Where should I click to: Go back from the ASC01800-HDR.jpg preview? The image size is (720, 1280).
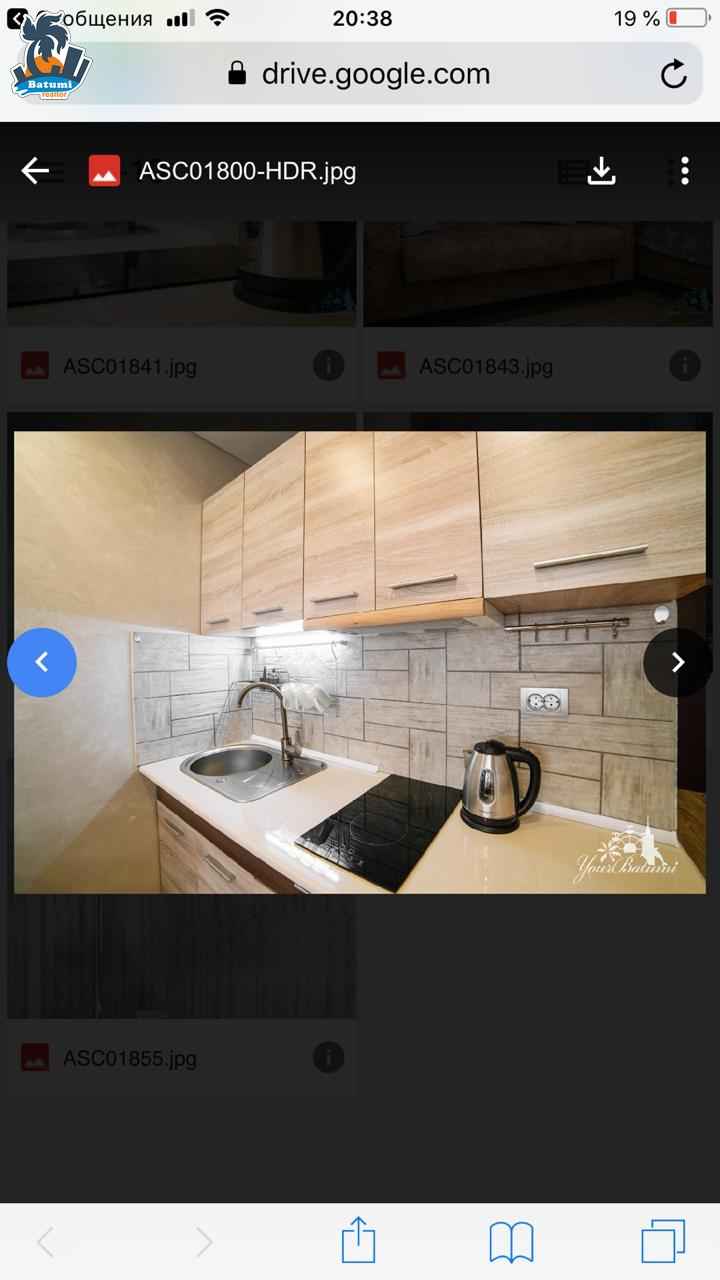pyautogui.click(x=35, y=171)
